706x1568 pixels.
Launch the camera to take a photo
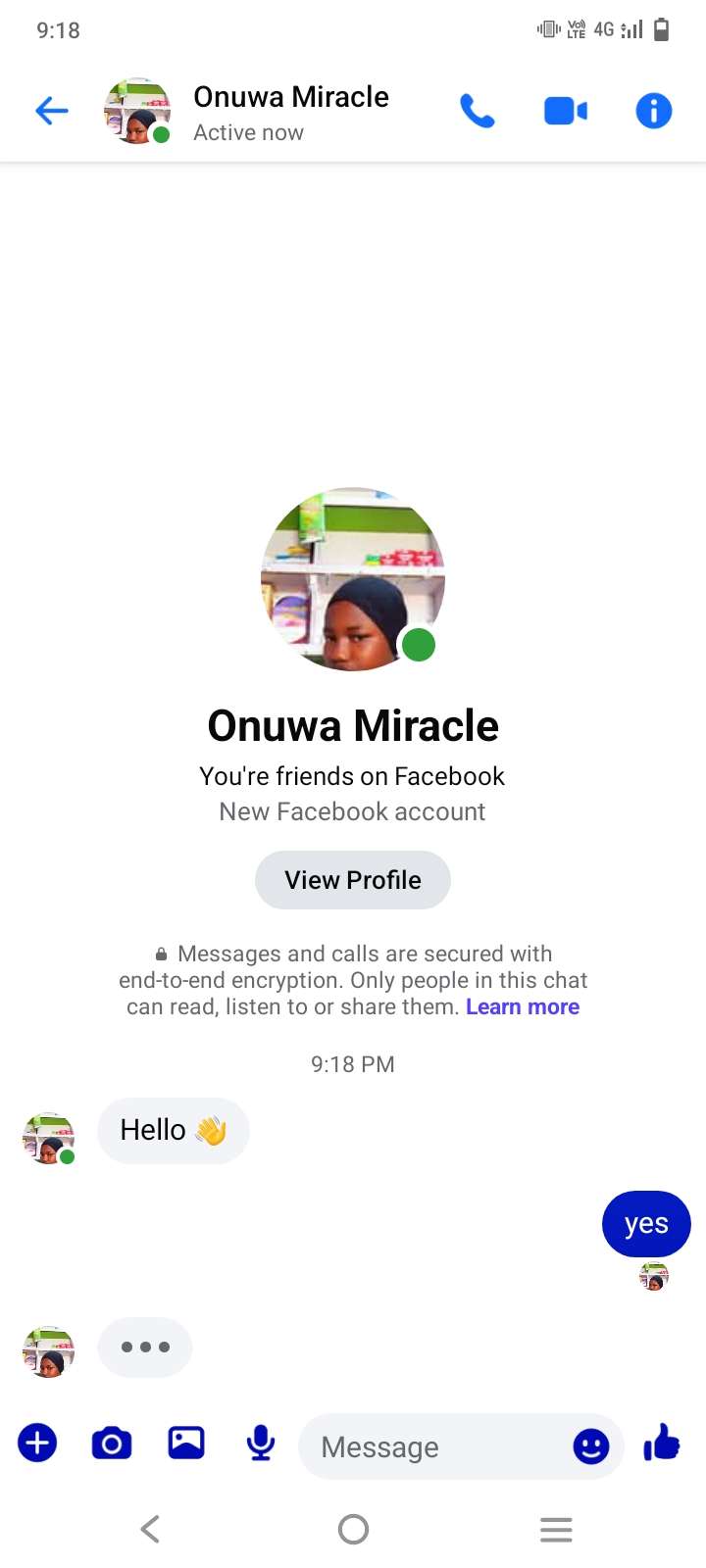[x=112, y=1443]
